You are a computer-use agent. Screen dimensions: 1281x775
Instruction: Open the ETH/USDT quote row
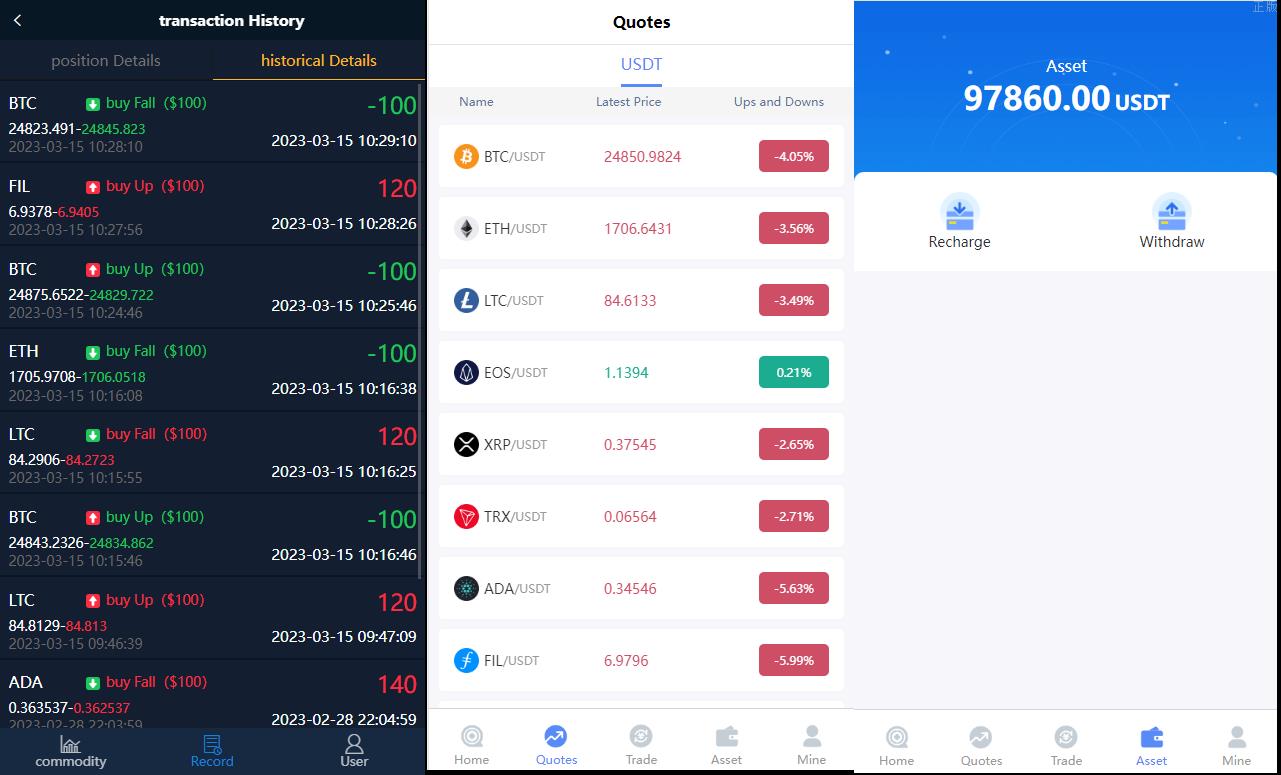coord(640,229)
